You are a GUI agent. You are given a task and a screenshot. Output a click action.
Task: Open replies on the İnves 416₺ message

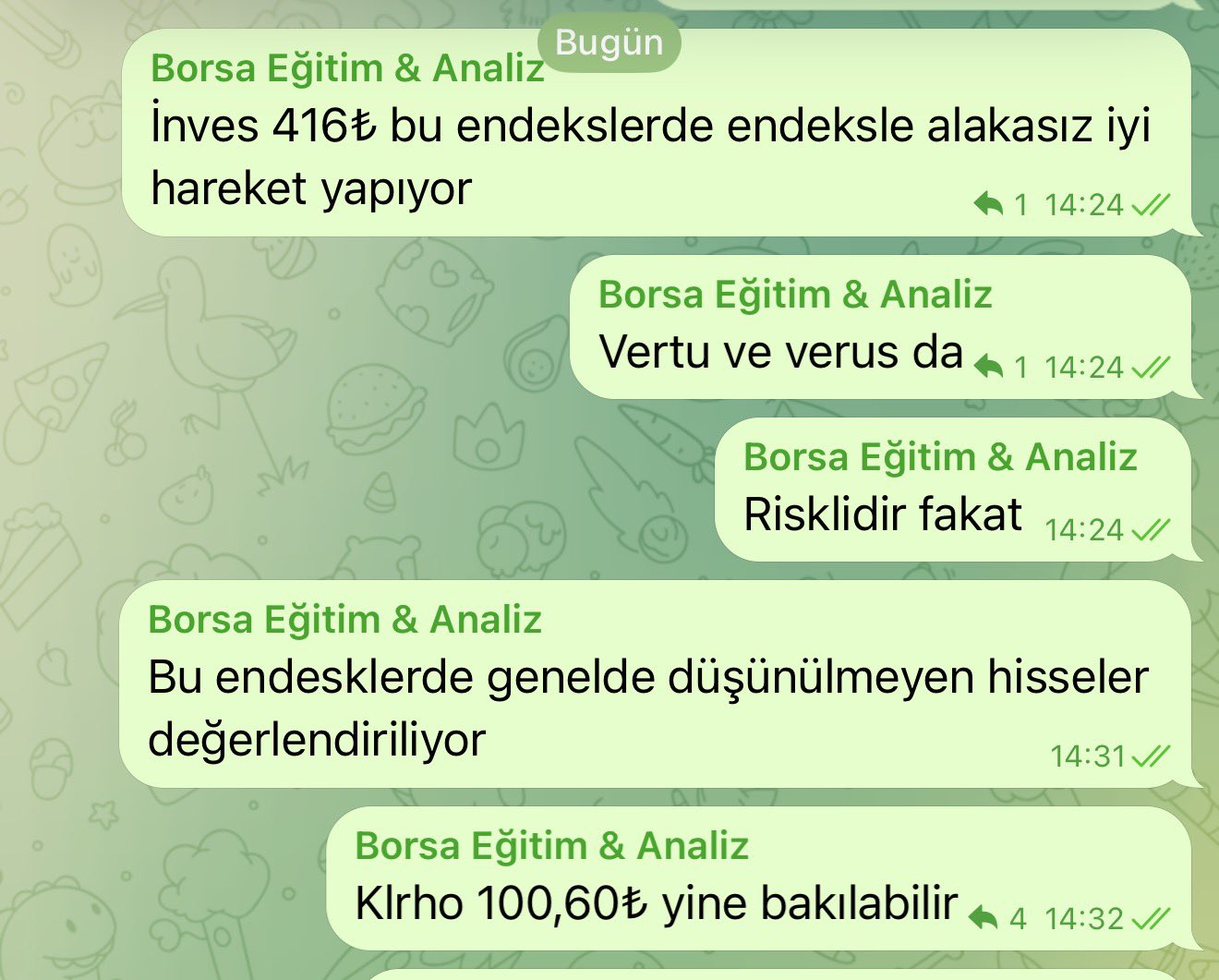coord(1000,204)
